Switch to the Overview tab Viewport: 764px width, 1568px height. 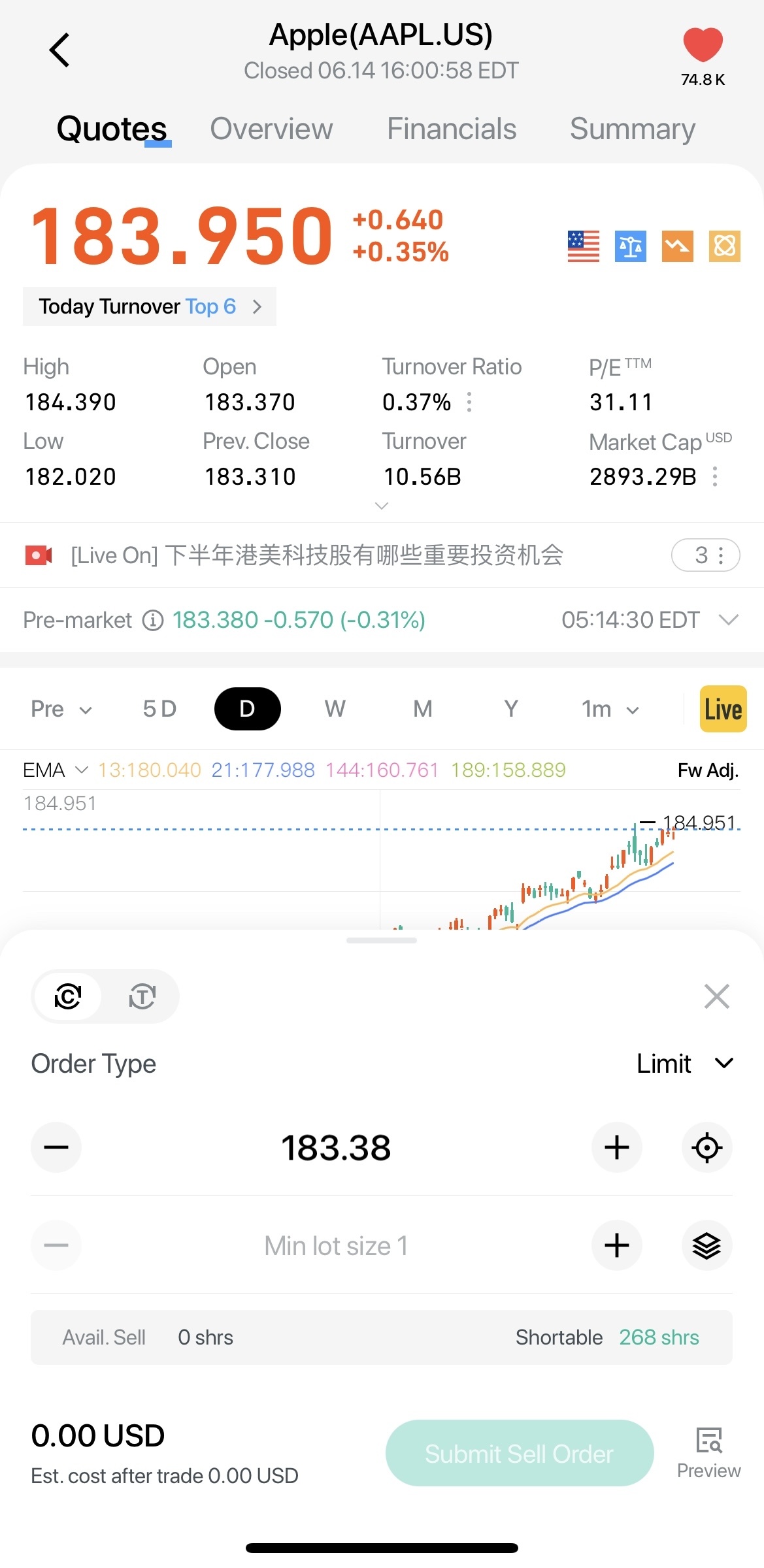click(x=271, y=129)
